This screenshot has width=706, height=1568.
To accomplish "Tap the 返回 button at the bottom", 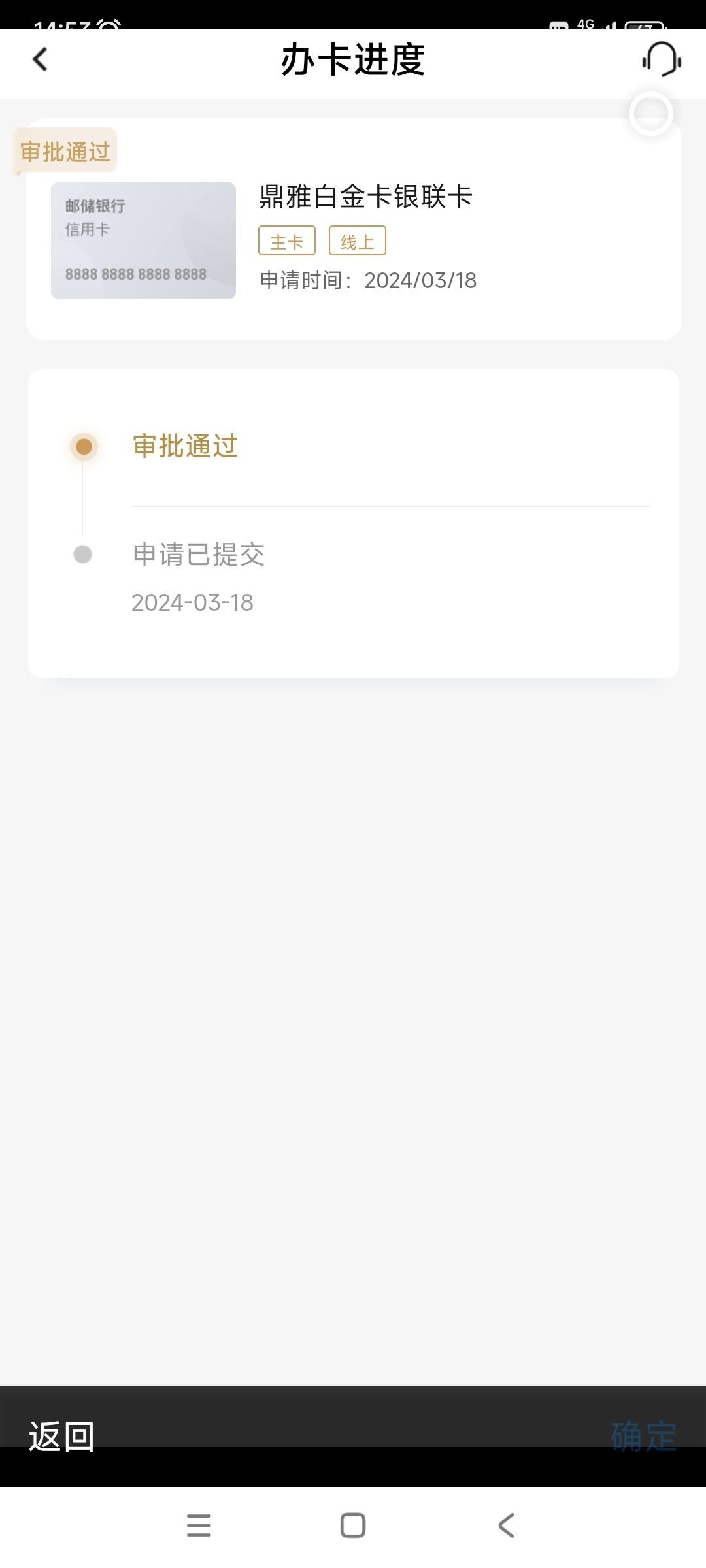I will coord(61,1437).
